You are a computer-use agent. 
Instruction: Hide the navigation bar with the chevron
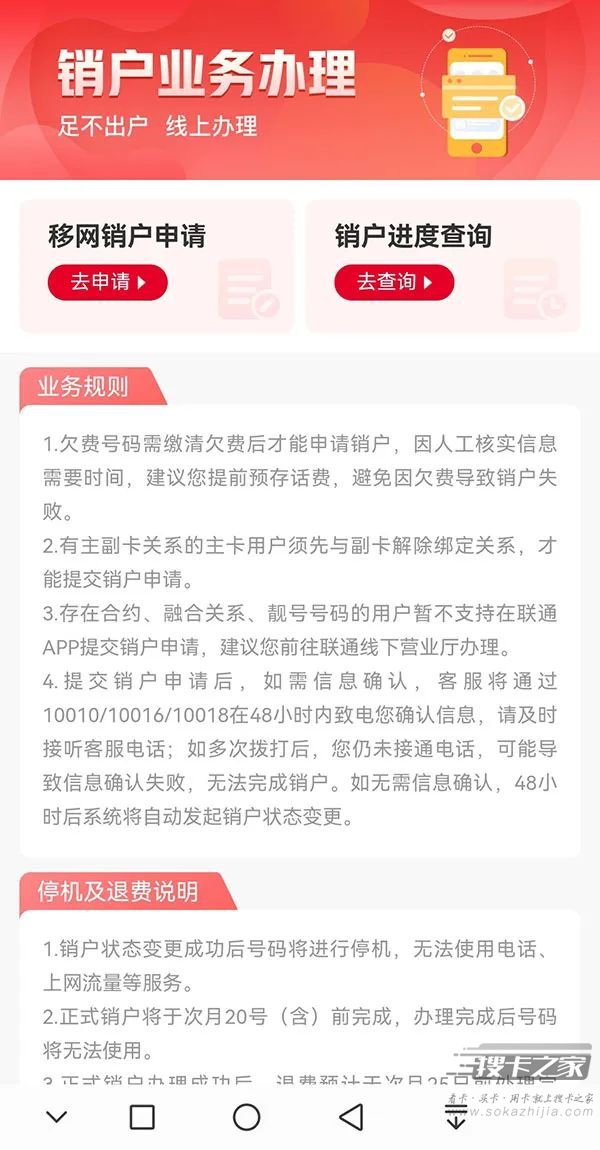coord(57,1117)
